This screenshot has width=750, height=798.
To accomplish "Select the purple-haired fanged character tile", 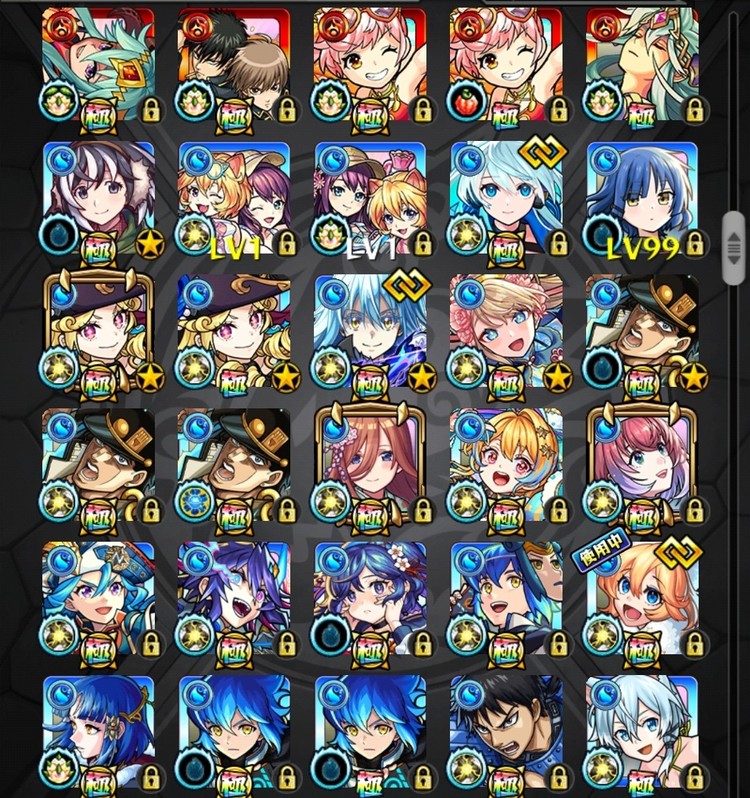I will point(234,597).
